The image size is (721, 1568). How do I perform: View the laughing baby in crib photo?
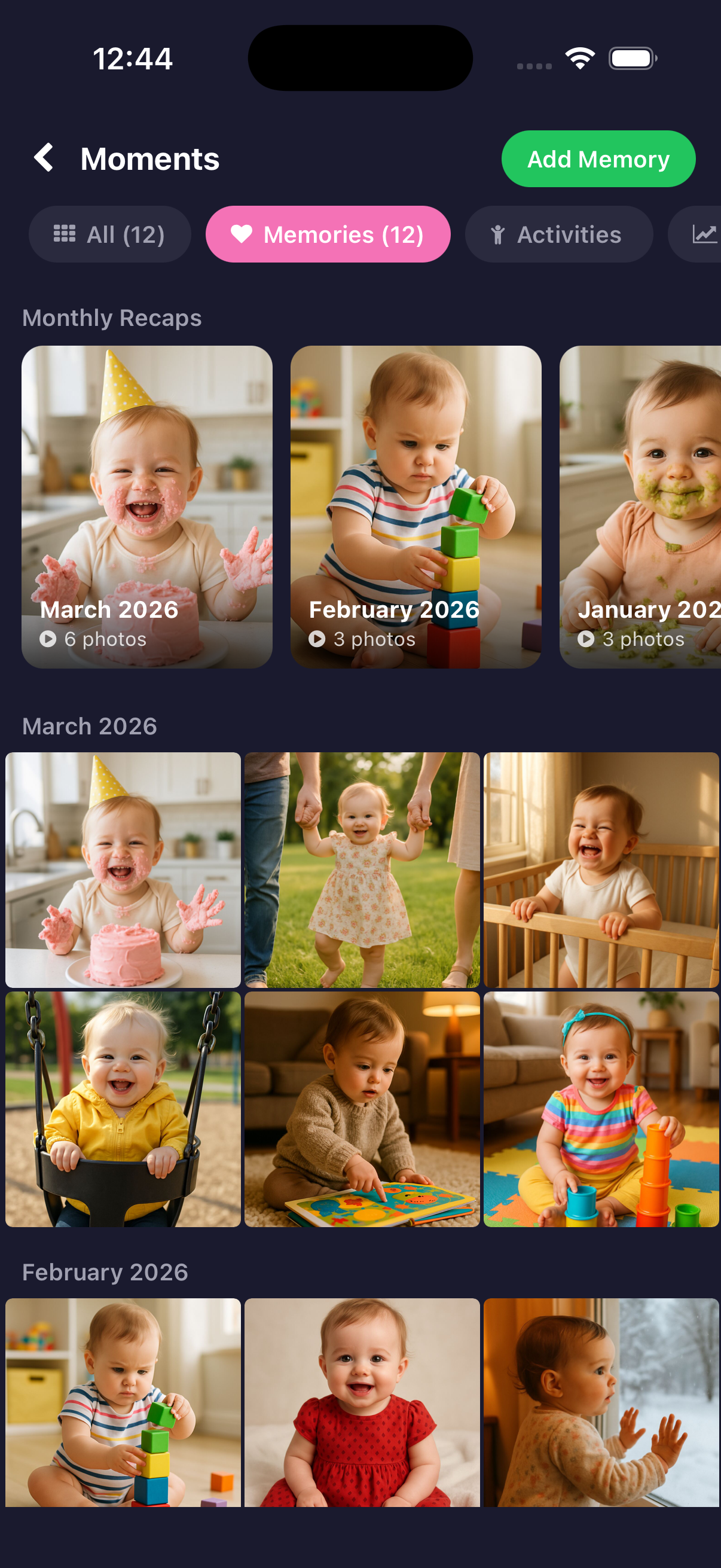(601, 870)
